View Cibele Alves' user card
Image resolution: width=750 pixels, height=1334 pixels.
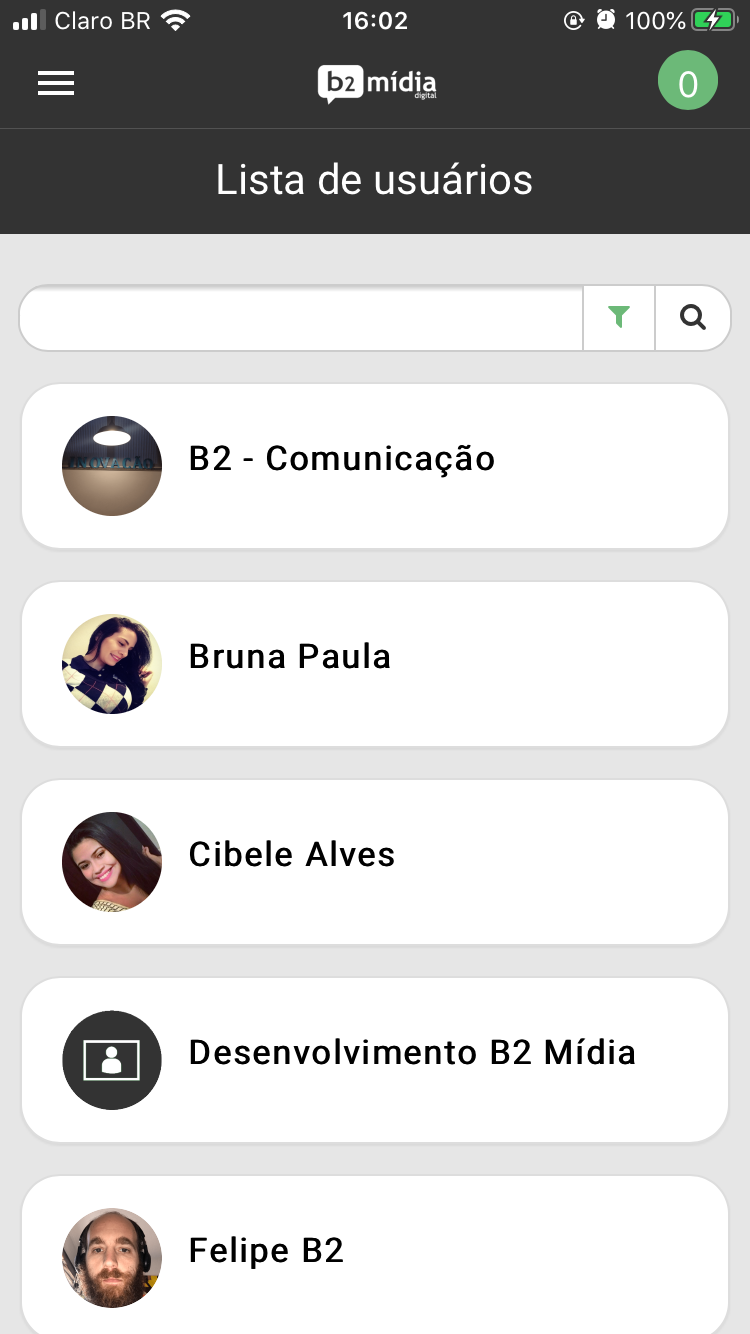click(x=374, y=861)
